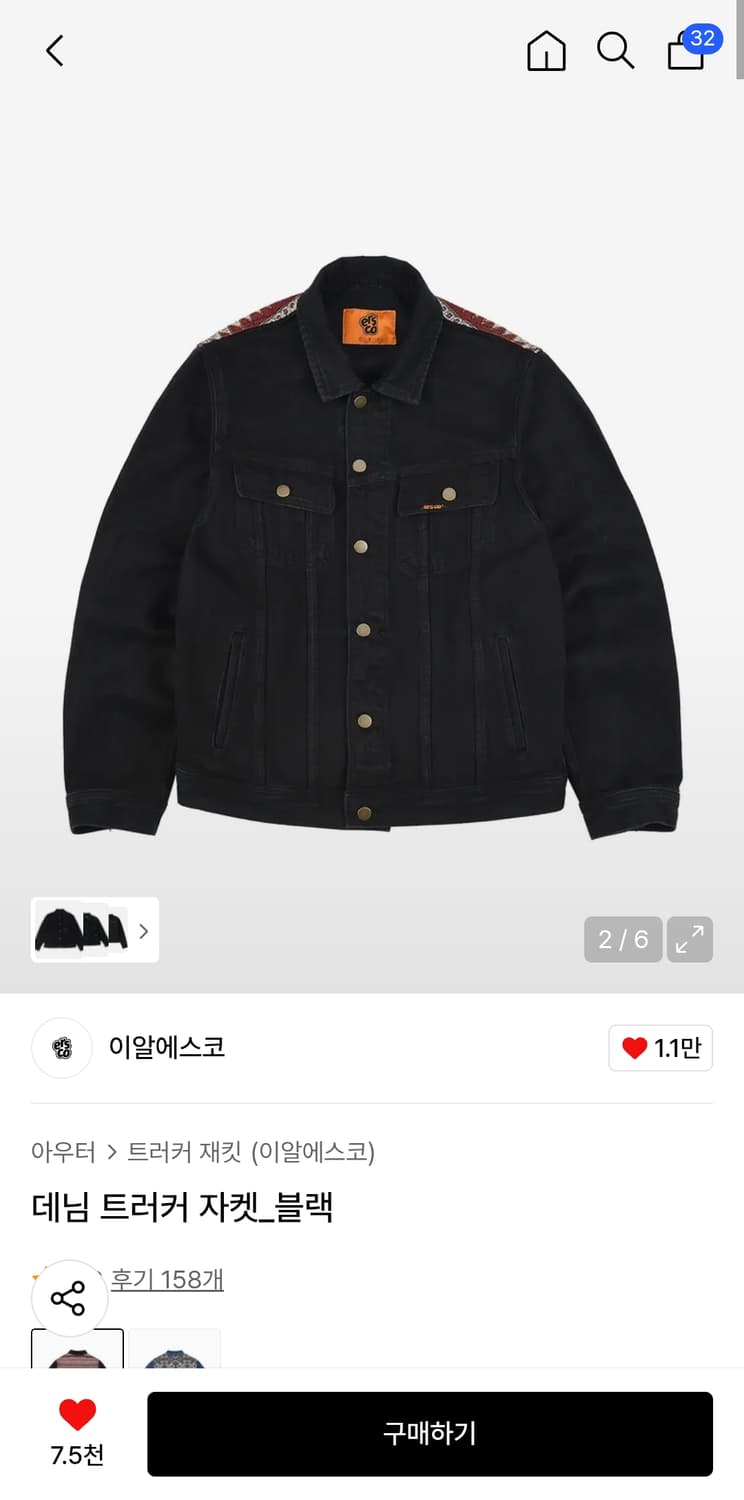Go back using the back arrow
744x1500 pixels.
(x=52, y=52)
